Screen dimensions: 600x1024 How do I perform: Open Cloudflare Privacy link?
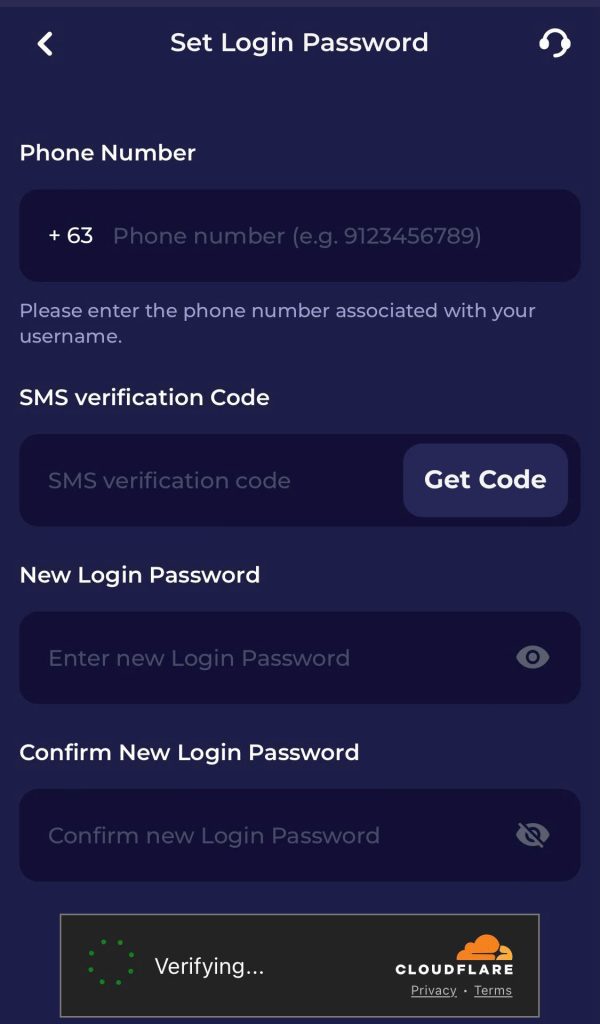click(433, 991)
